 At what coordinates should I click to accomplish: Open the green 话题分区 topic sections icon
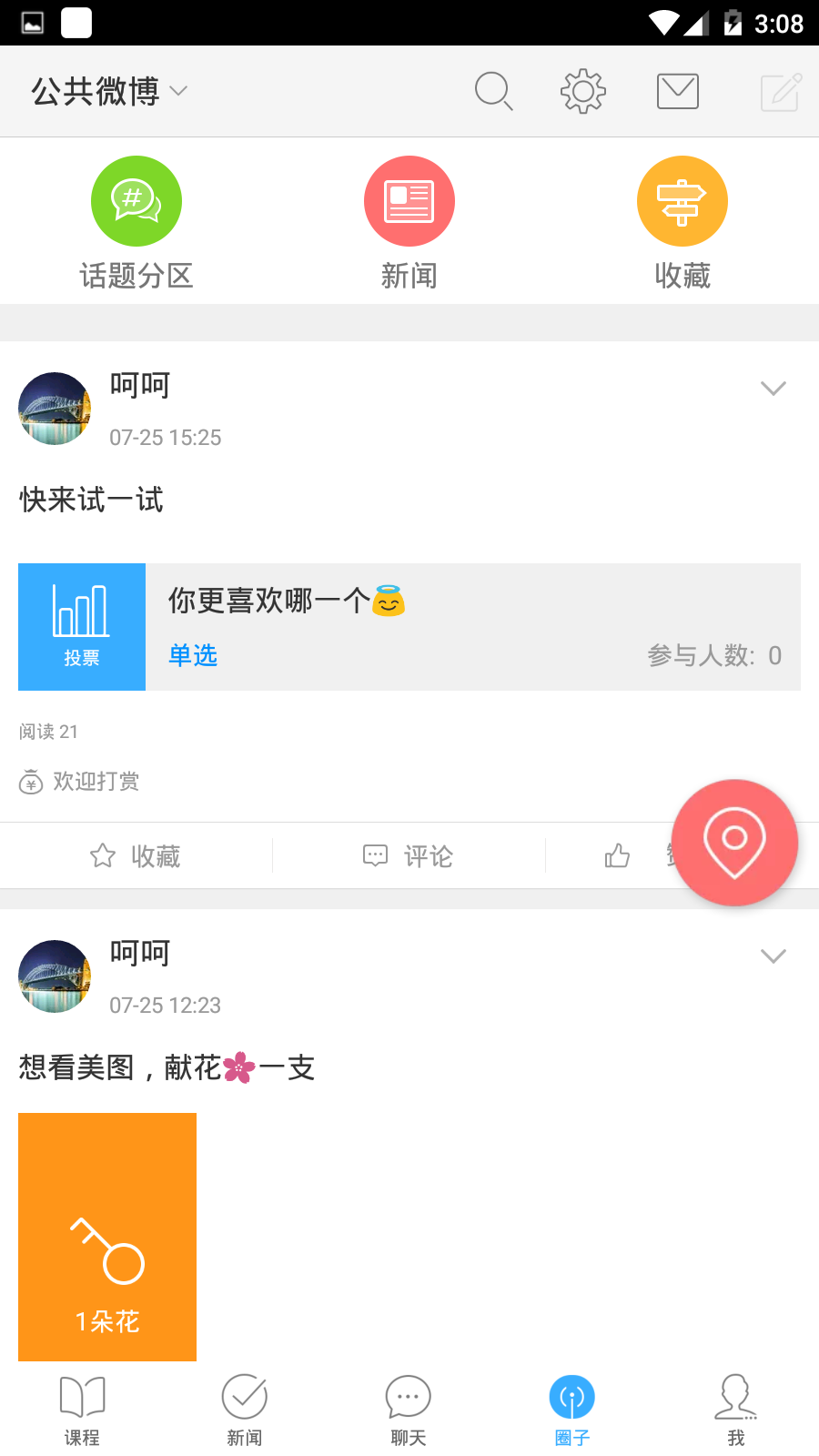136,201
